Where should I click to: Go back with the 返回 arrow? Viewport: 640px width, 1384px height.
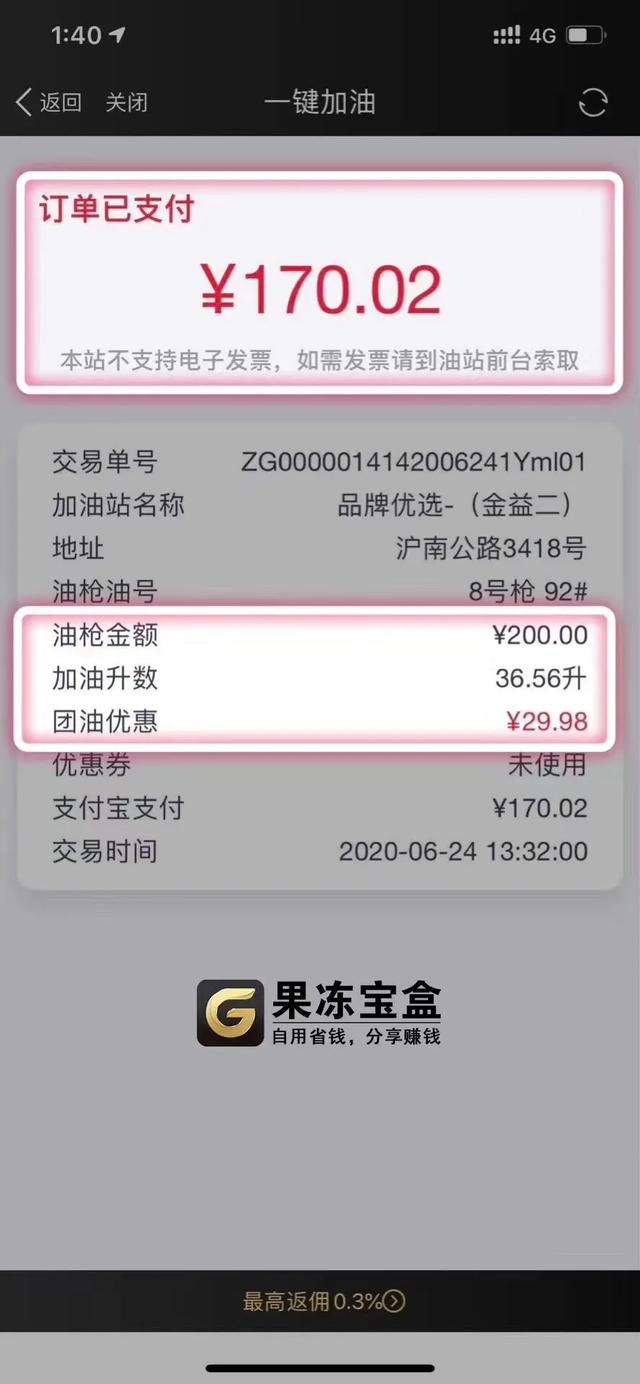47,102
